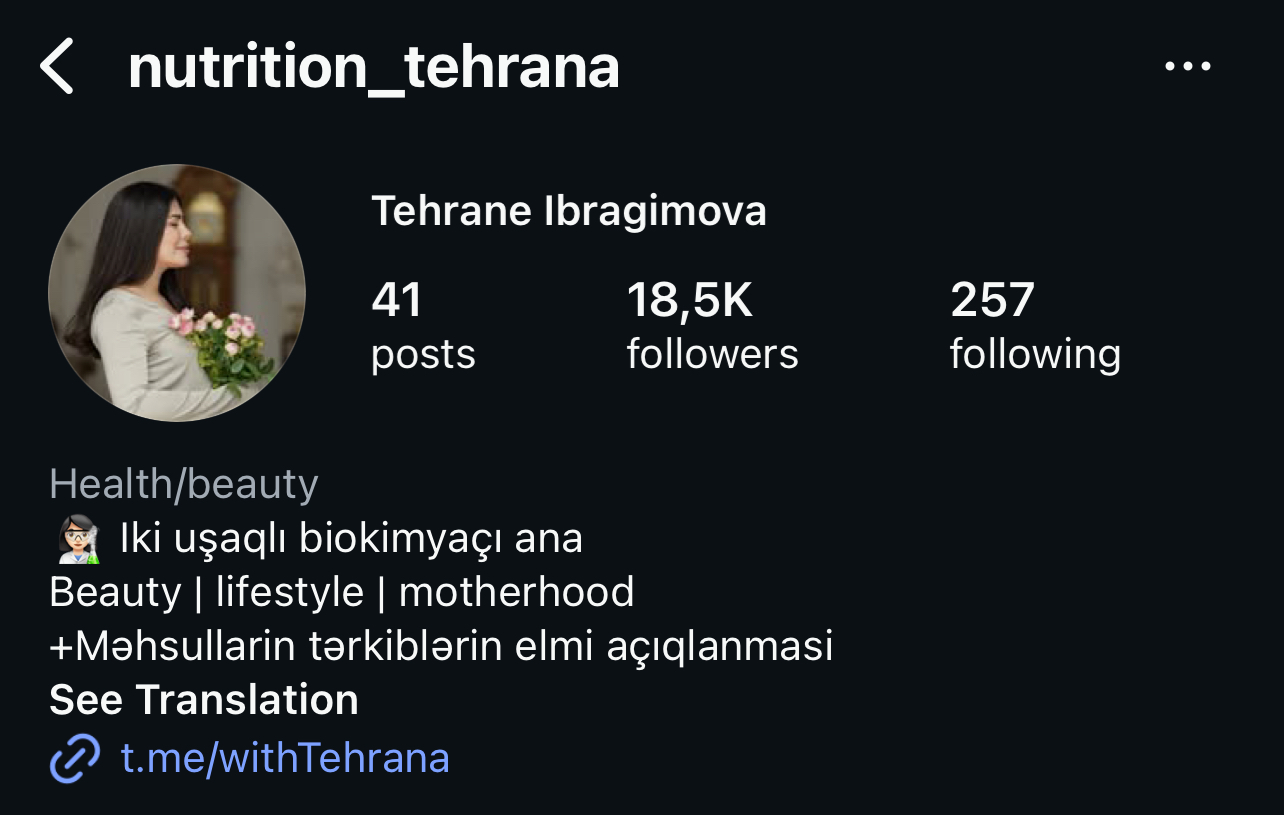
Task: Go back using the arrow
Action: pyautogui.click(x=57, y=67)
